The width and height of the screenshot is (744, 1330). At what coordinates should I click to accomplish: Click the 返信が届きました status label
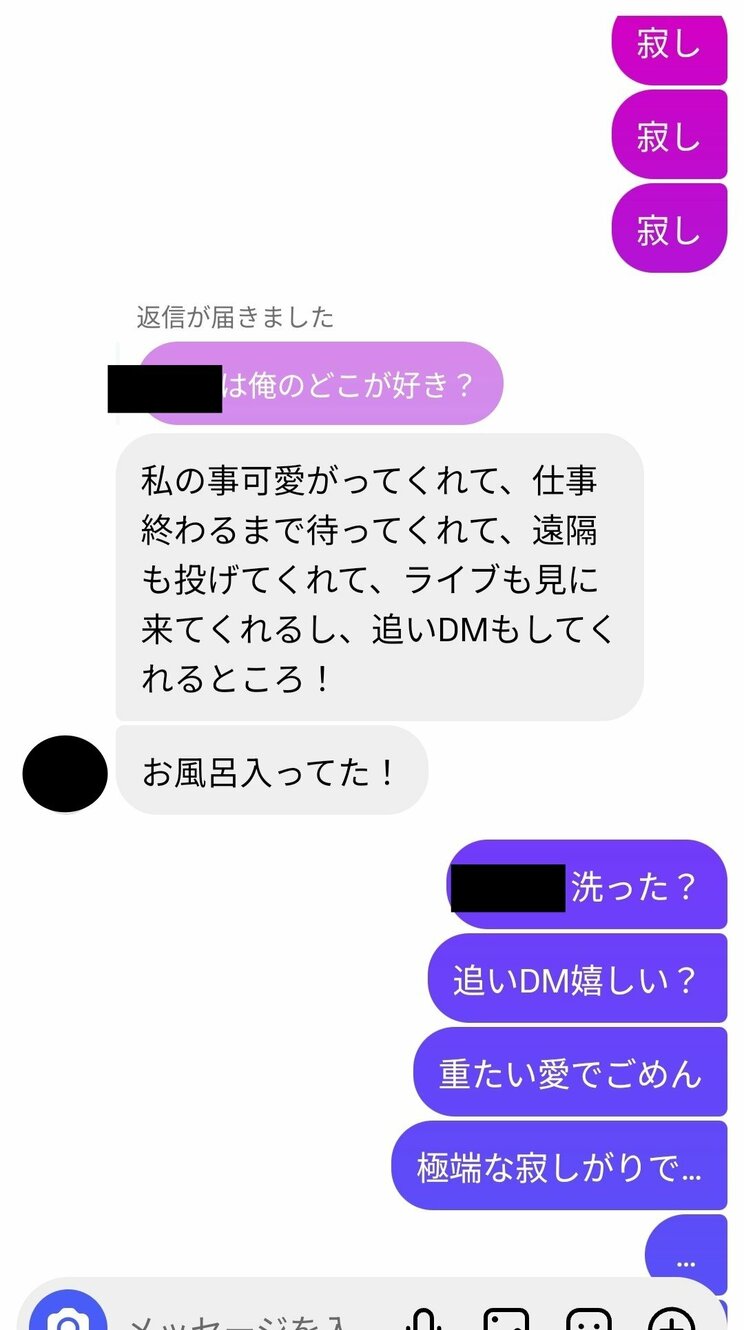[236, 317]
